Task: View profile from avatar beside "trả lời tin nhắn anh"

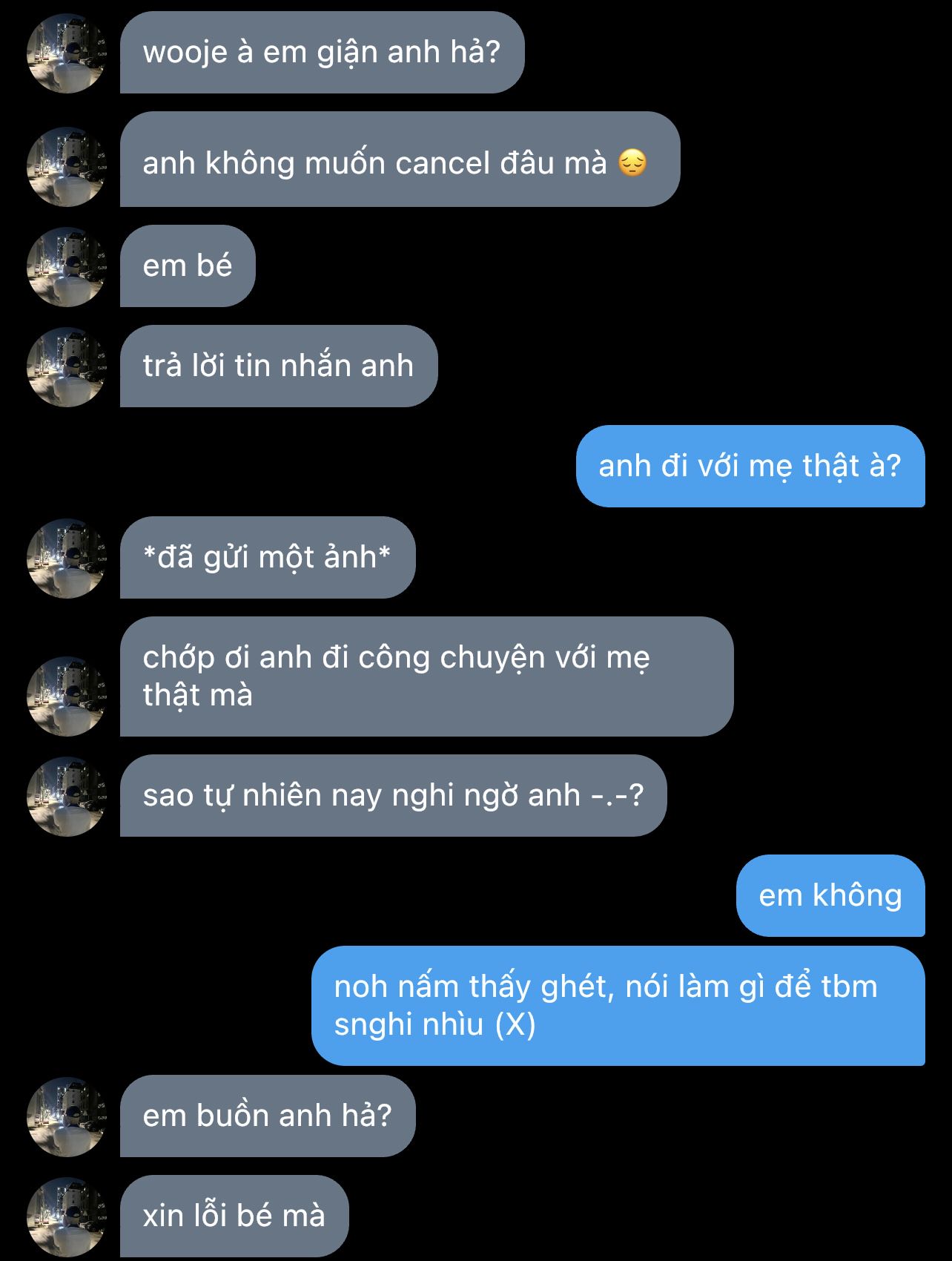Action: tap(67, 367)
